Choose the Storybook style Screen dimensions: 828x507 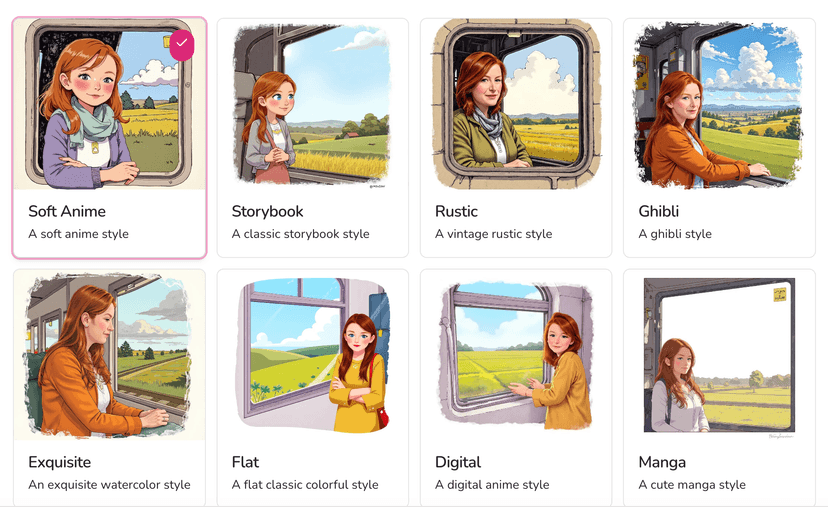312,138
